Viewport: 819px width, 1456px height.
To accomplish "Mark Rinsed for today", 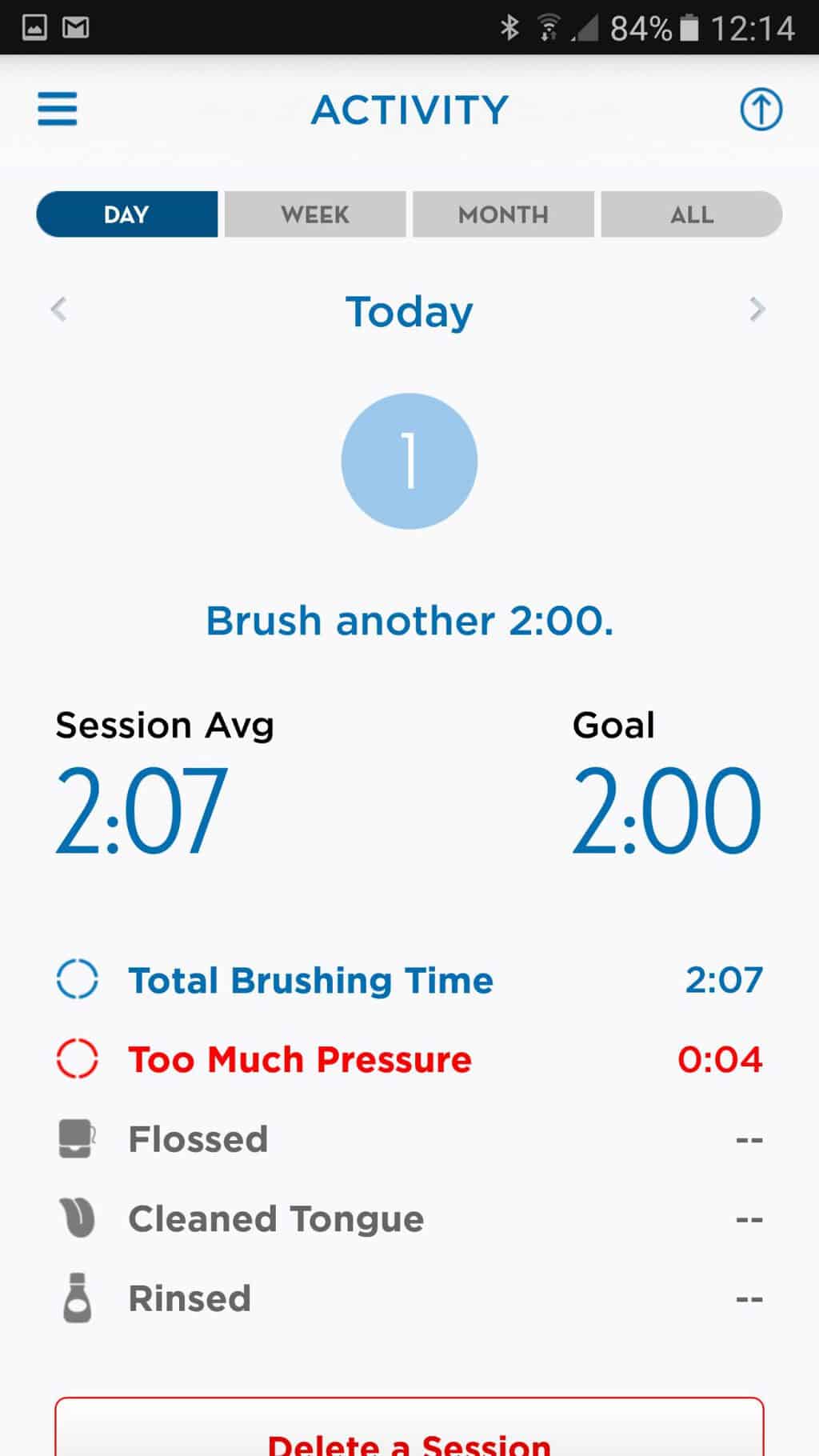I will [x=409, y=1298].
